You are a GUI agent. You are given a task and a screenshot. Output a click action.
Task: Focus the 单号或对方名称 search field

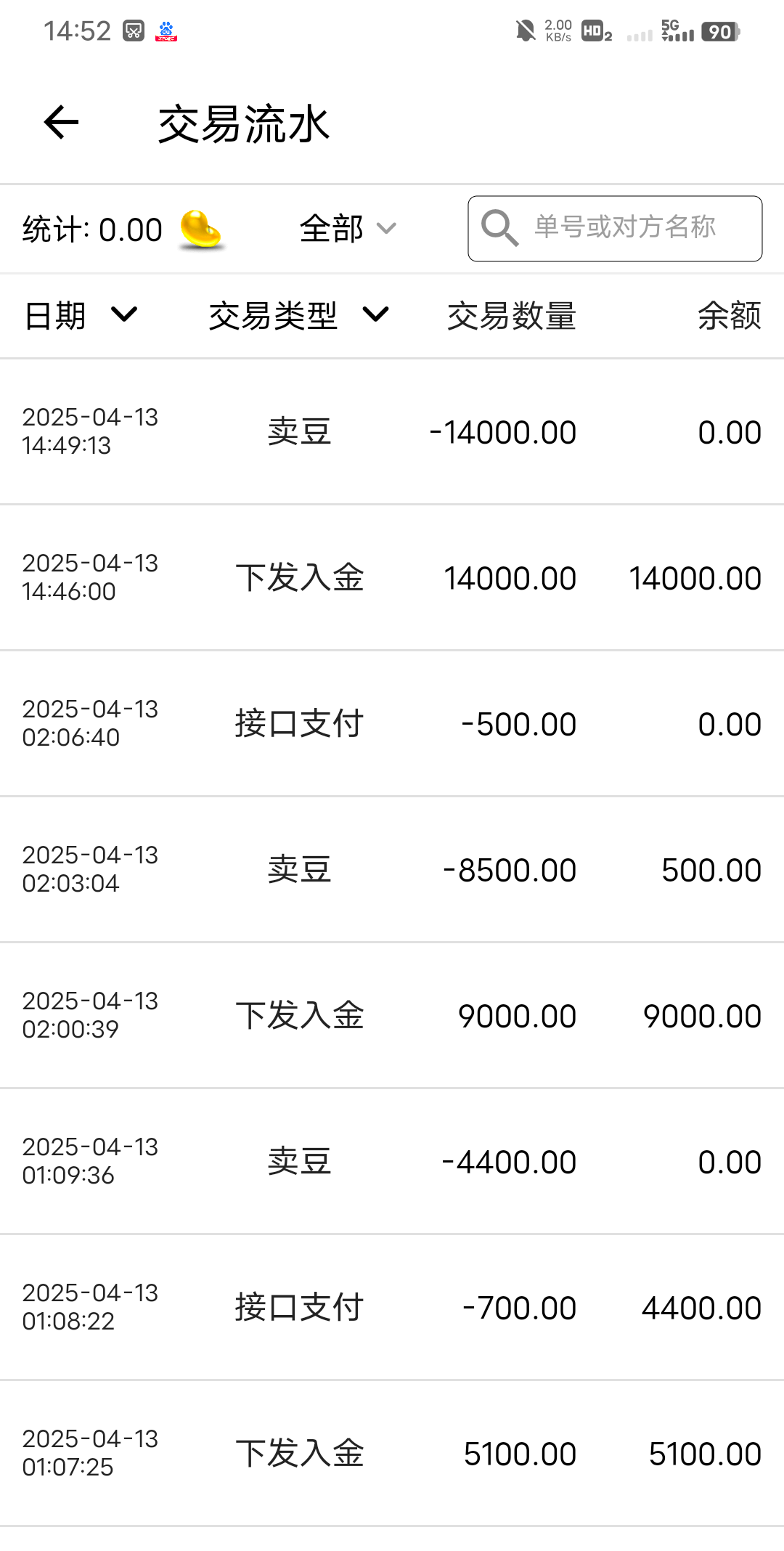click(x=624, y=228)
